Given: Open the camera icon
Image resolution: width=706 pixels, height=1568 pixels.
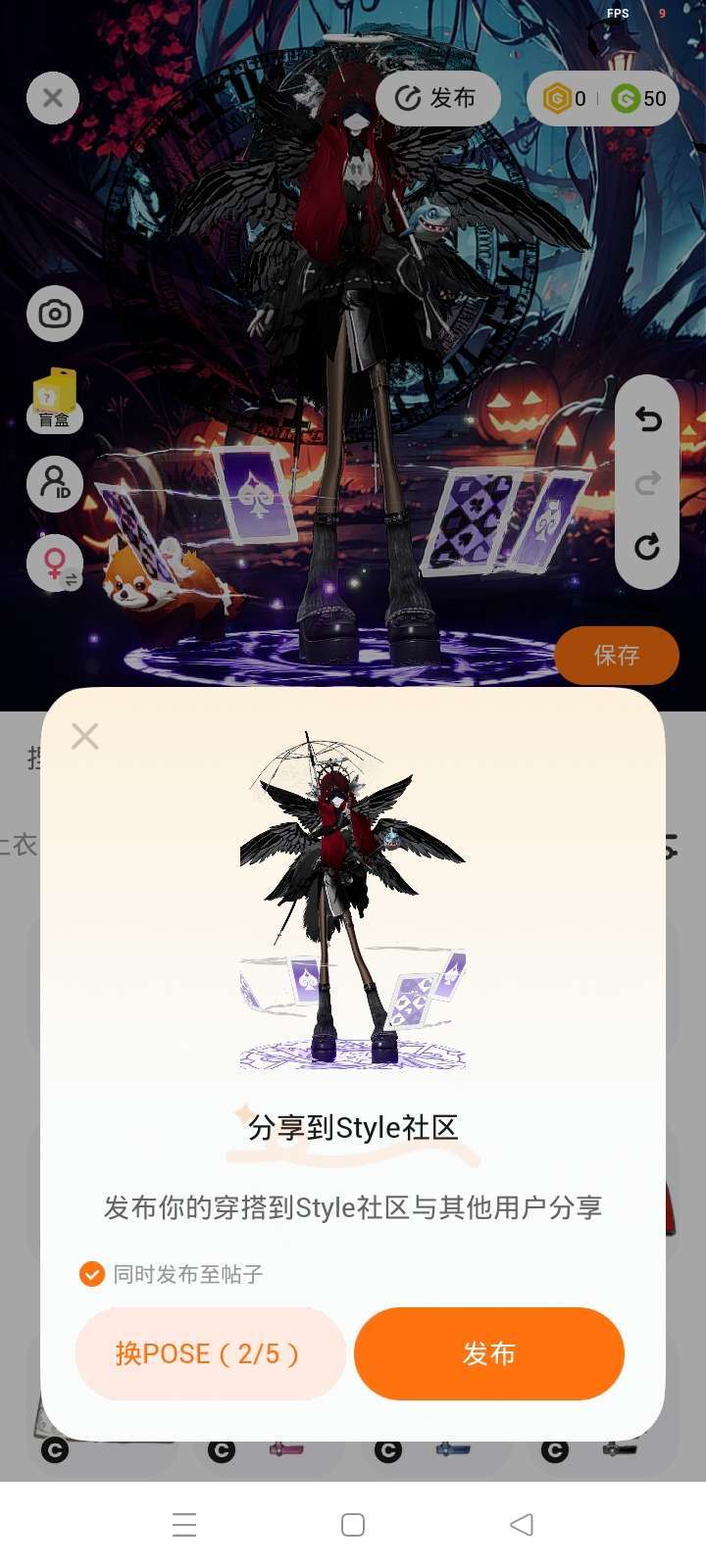Looking at the screenshot, I should pos(54,315).
